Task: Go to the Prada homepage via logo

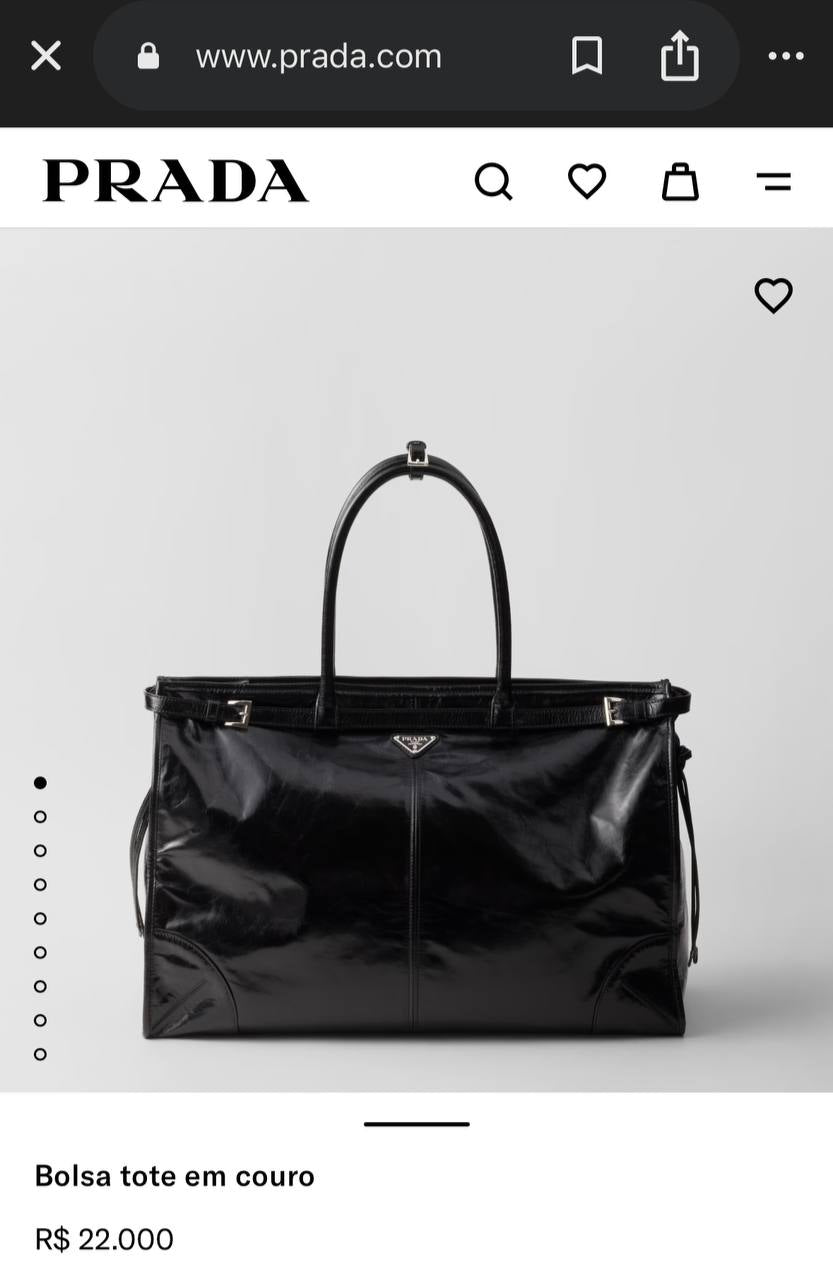Action: point(175,181)
